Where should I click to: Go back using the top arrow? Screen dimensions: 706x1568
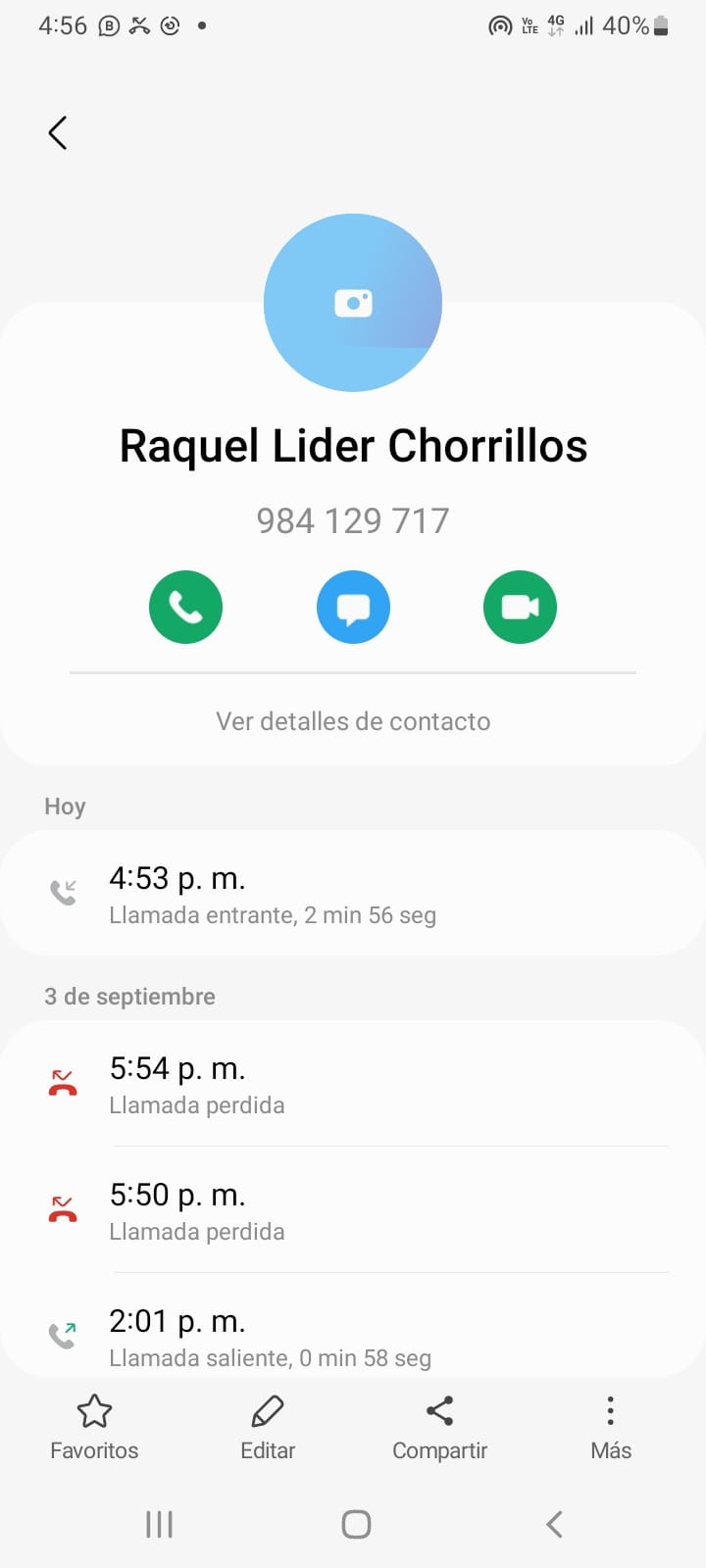point(58,133)
